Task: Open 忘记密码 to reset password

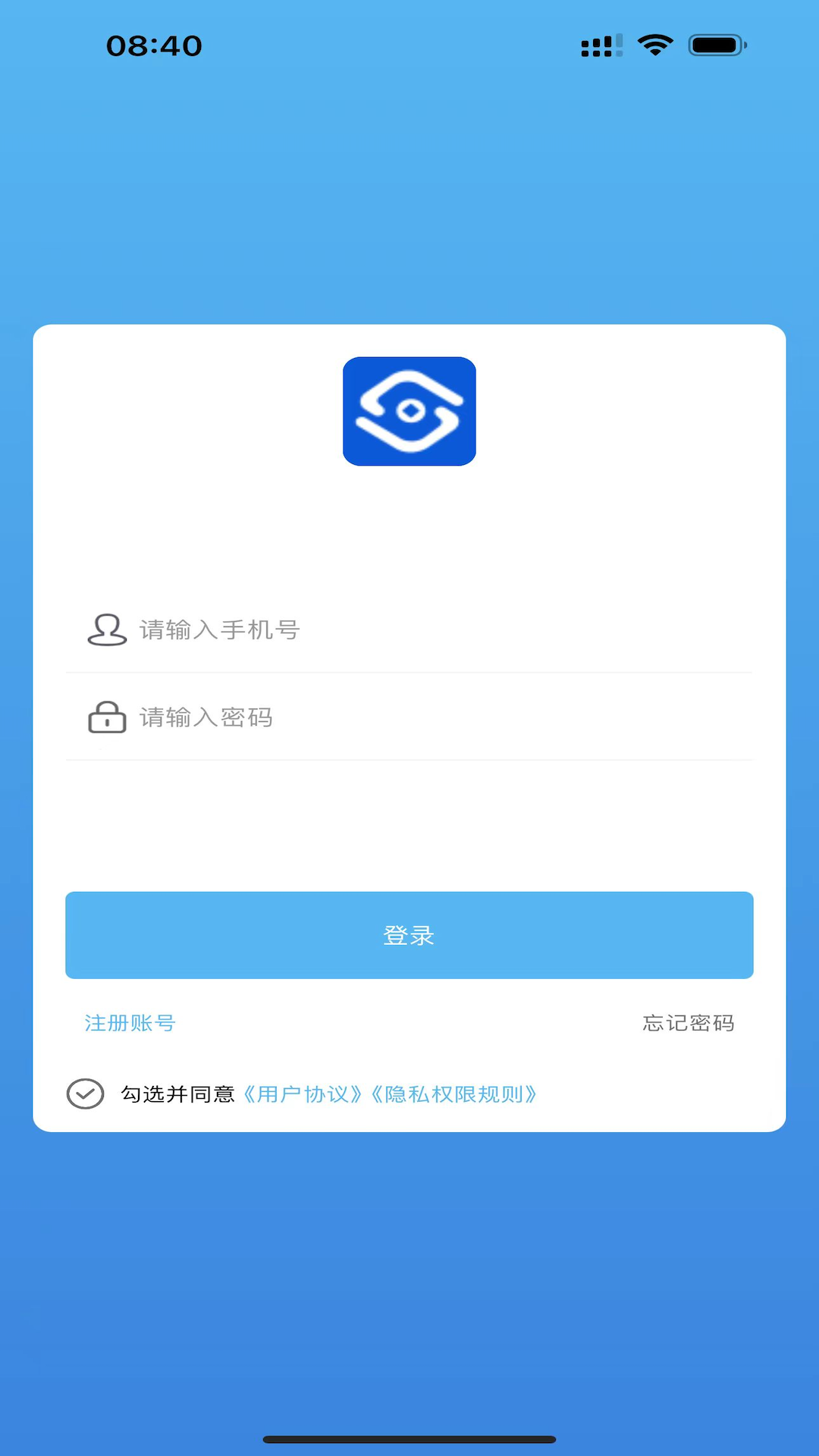Action: pos(689,1023)
